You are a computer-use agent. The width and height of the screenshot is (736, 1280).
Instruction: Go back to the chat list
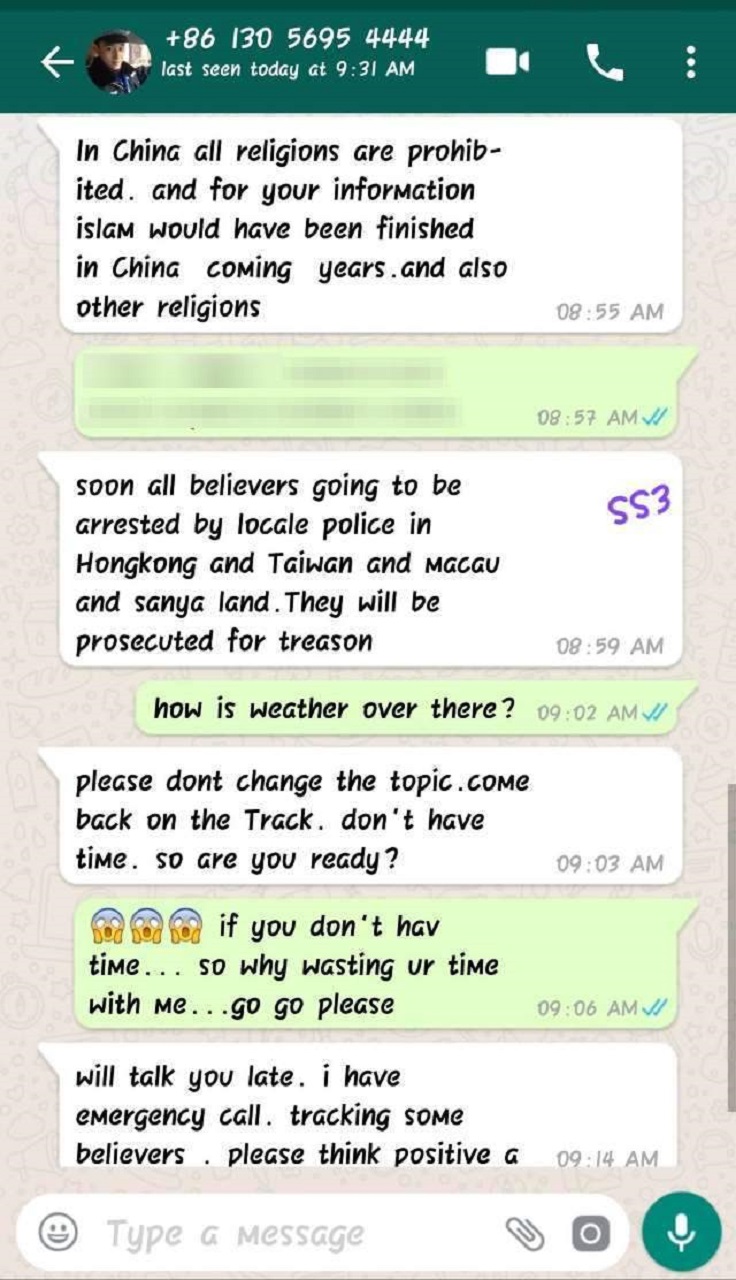tap(56, 63)
